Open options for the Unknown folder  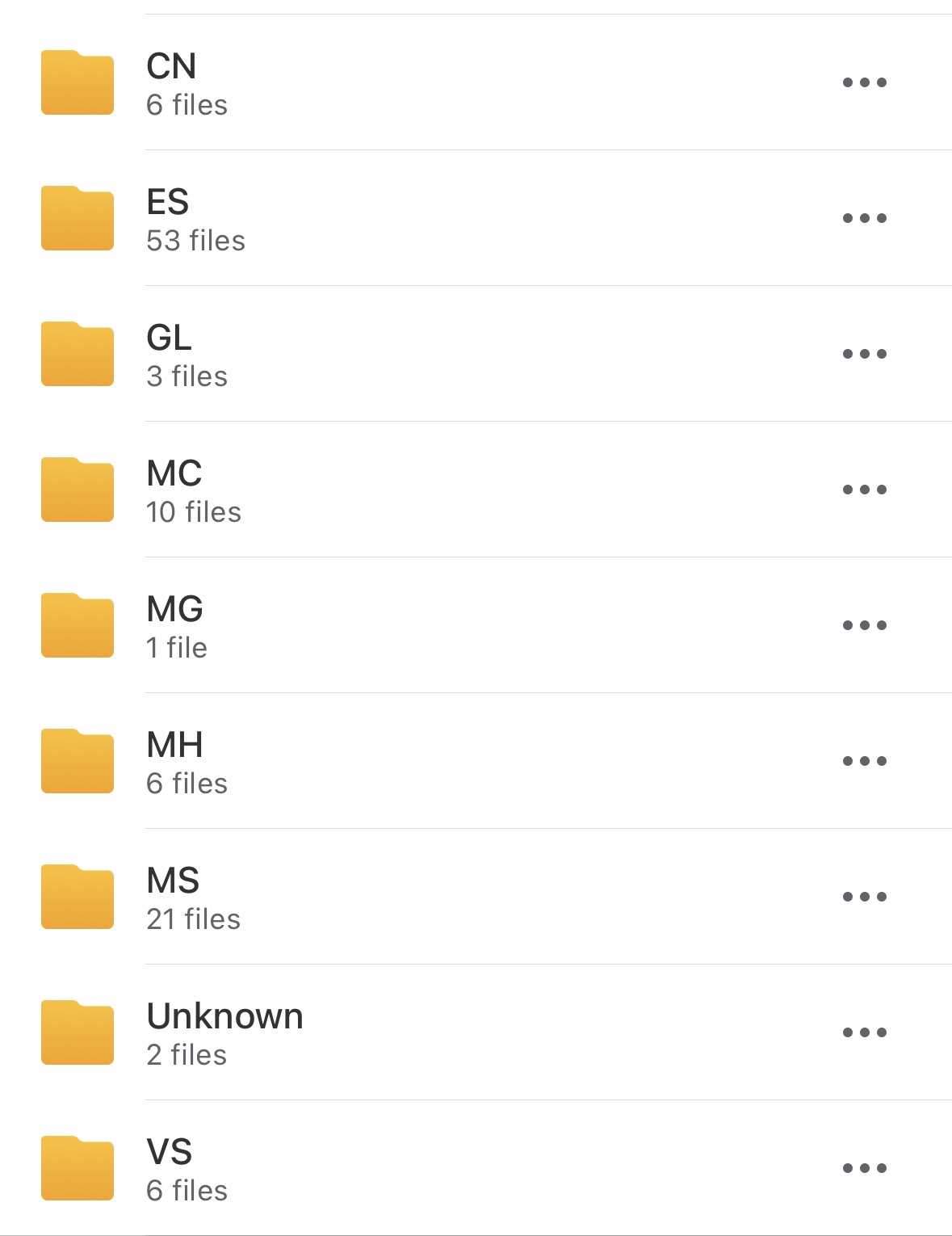point(864,1032)
